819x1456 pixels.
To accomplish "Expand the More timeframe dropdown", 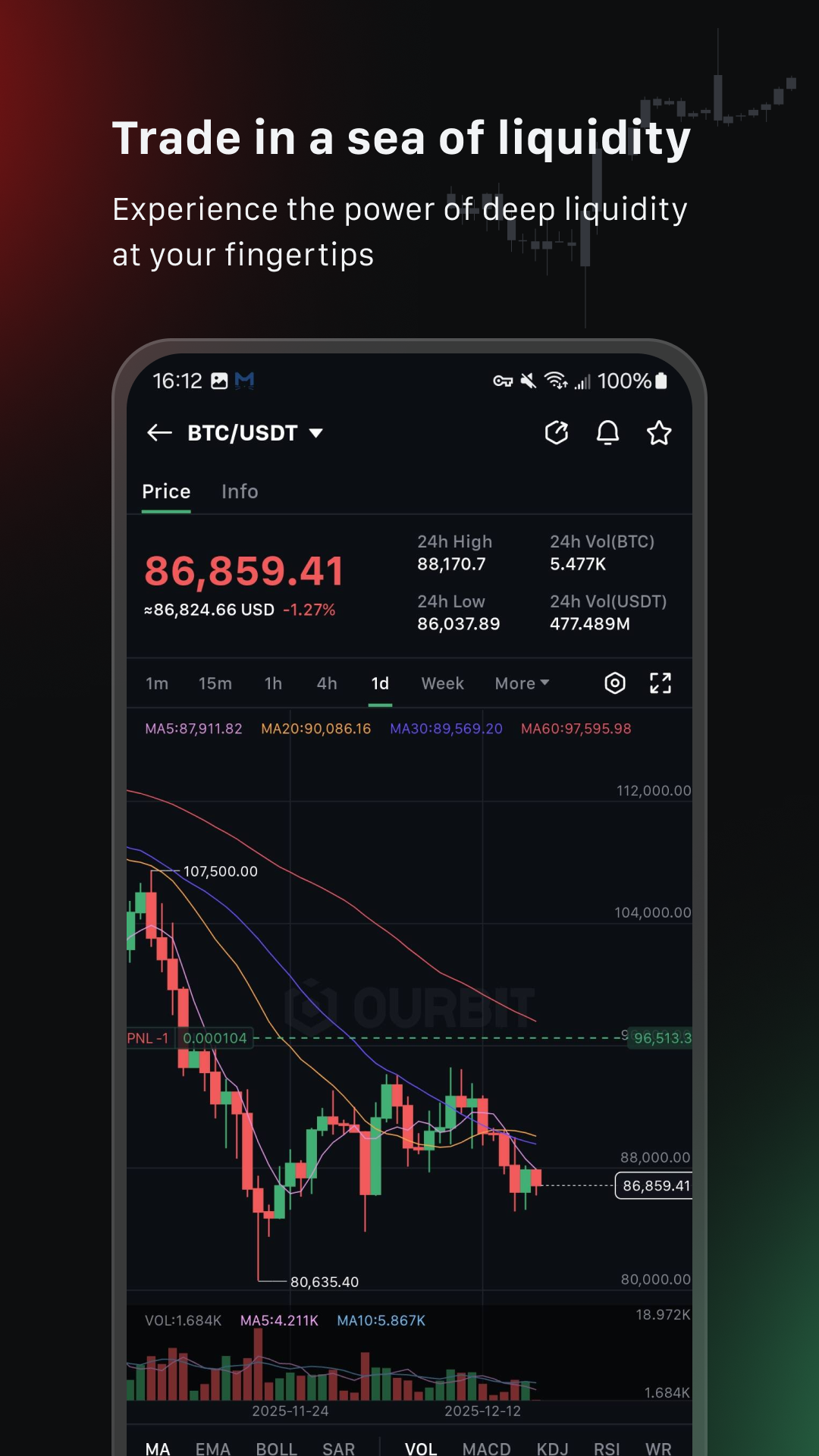I will pyautogui.click(x=521, y=682).
